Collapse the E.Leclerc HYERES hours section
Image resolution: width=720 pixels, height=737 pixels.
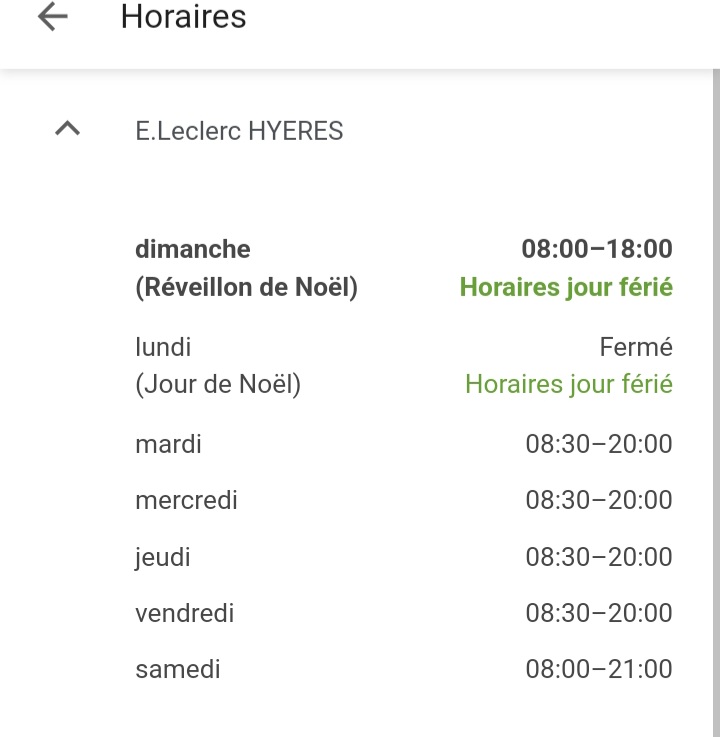click(67, 129)
